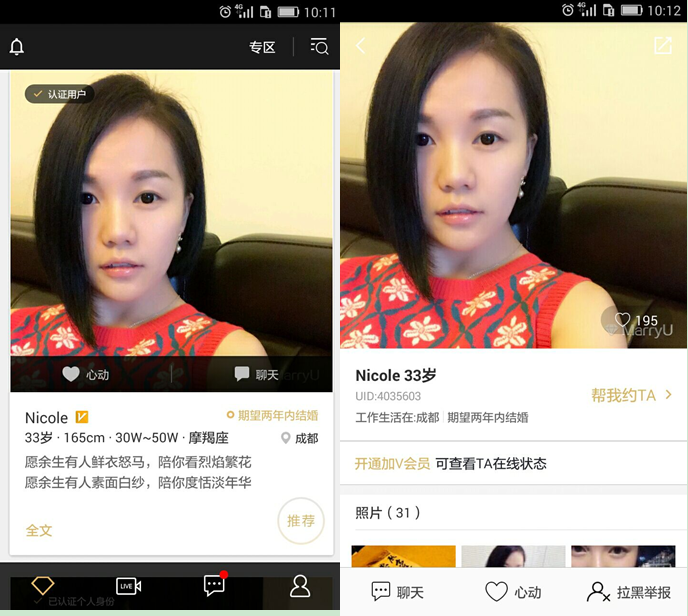
Task: Open 开通加V会员 membership link
Action: [392, 464]
